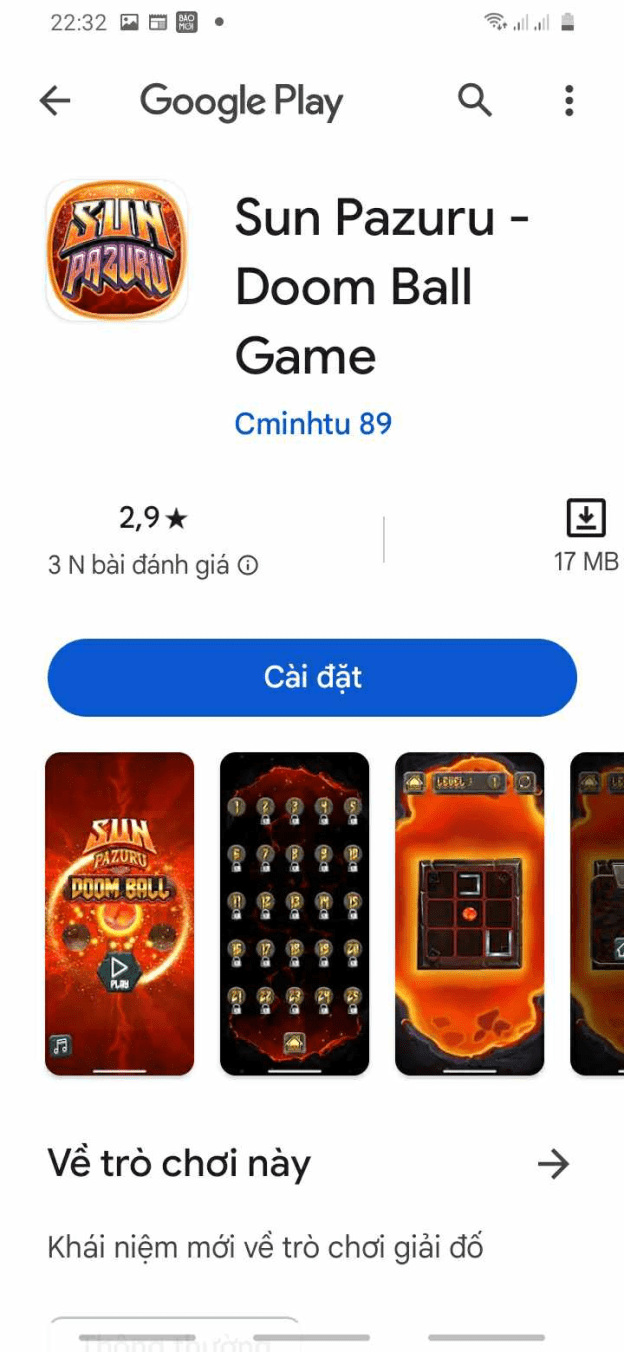Install the game with Cài đặt
The width and height of the screenshot is (624, 1352).
[312, 678]
